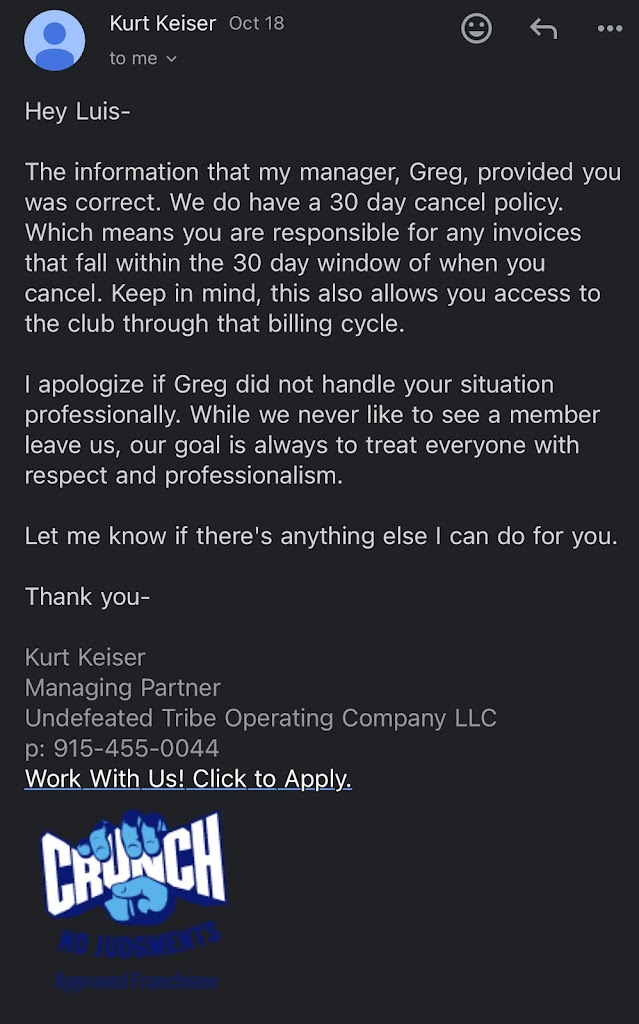The height and width of the screenshot is (1024, 639).
Task: Reply to Kurt Keiser's email
Action: coord(543,29)
